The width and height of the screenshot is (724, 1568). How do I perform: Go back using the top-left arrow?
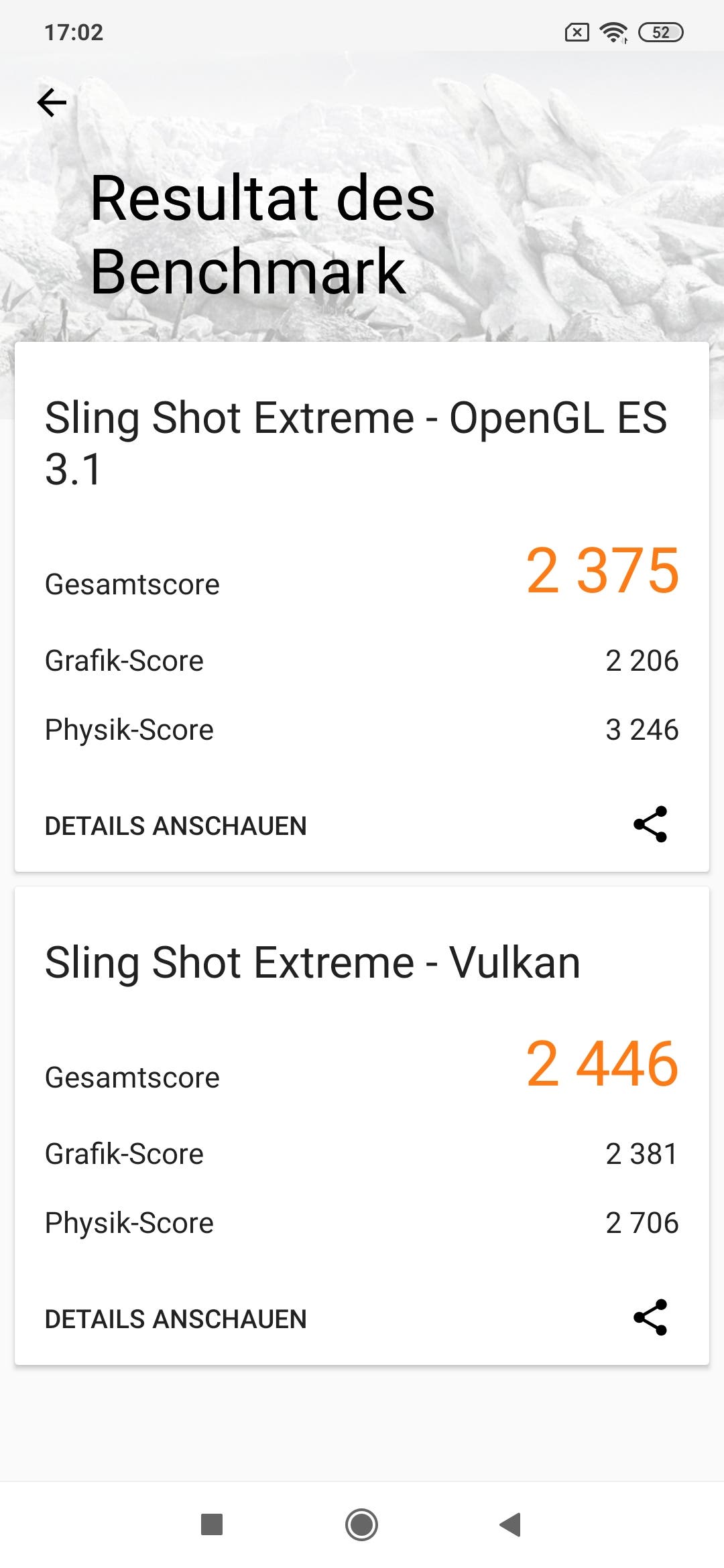[52, 103]
